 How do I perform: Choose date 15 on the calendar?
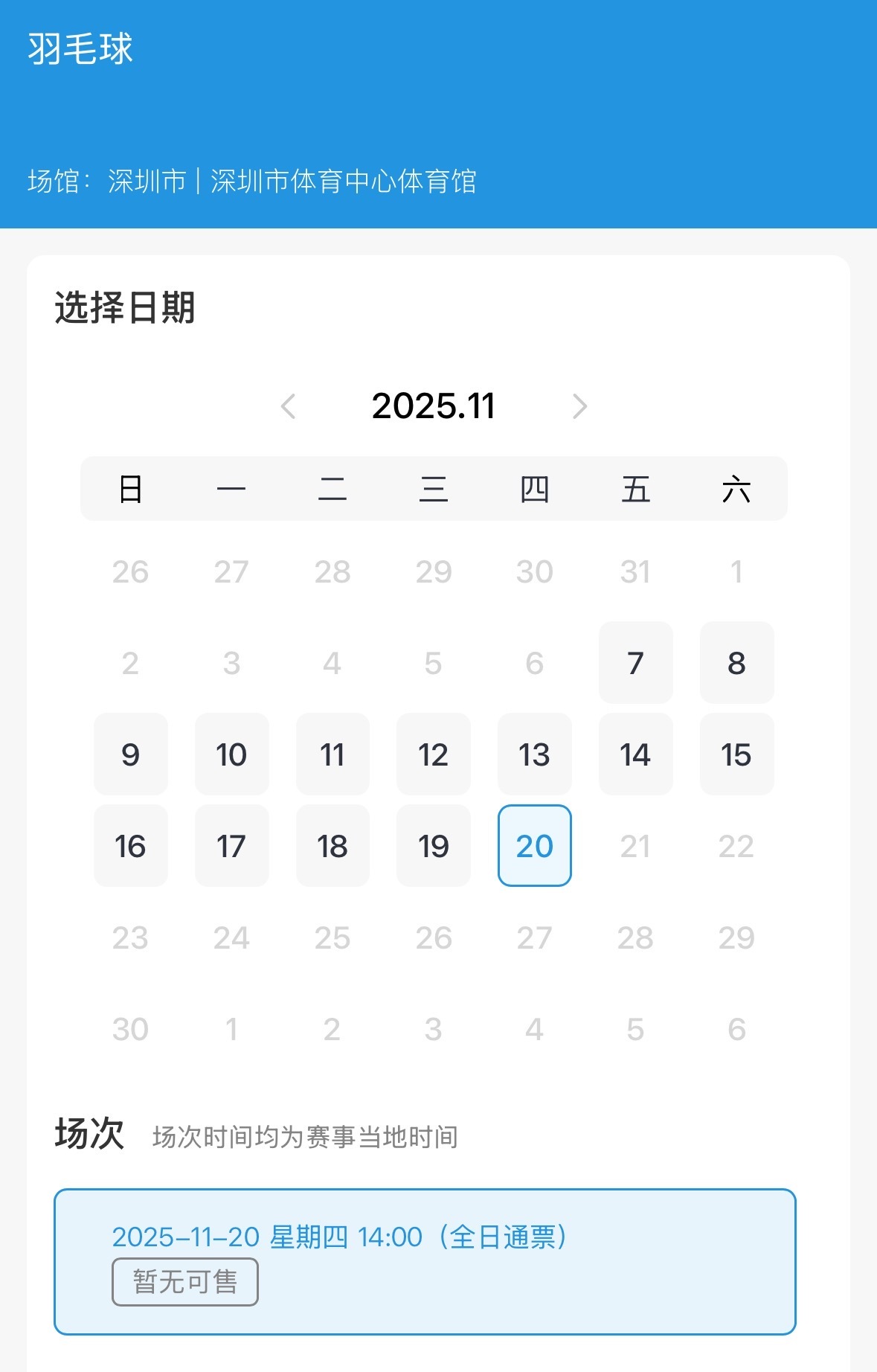736,754
